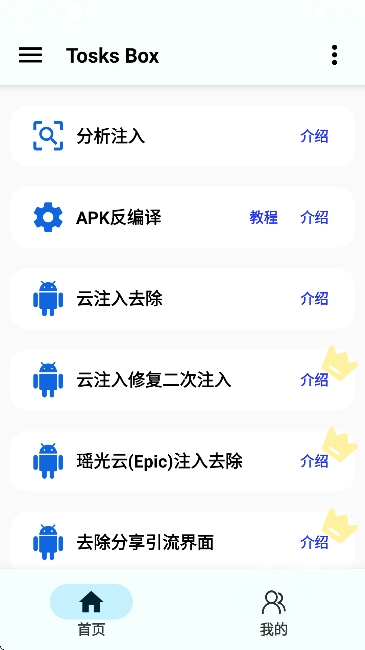The image size is (365, 650).
Task: Tap 介绍 link on APK反编译 card
Action: tap(314, 217)
